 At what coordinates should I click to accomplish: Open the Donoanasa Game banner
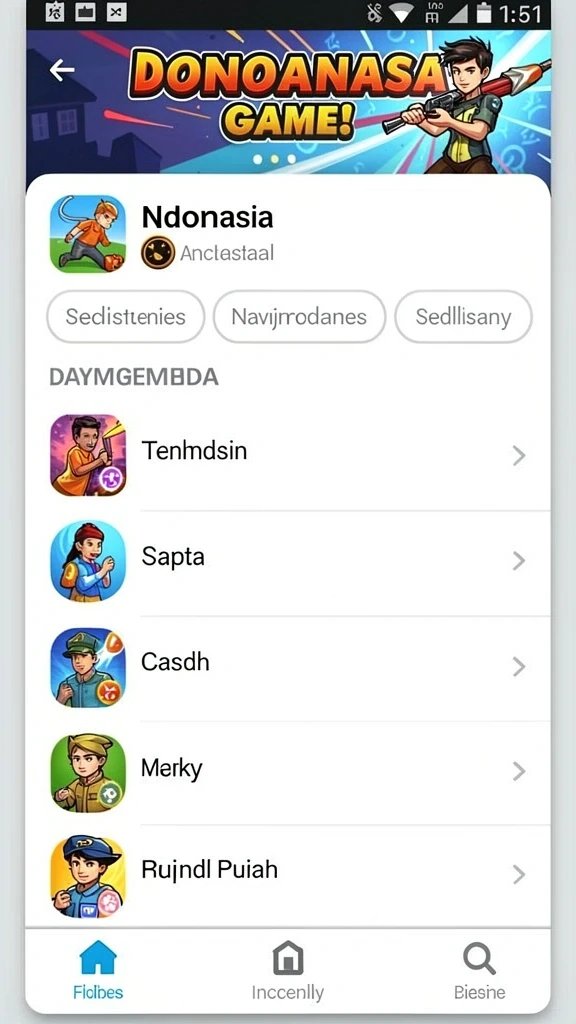(288, 103)
